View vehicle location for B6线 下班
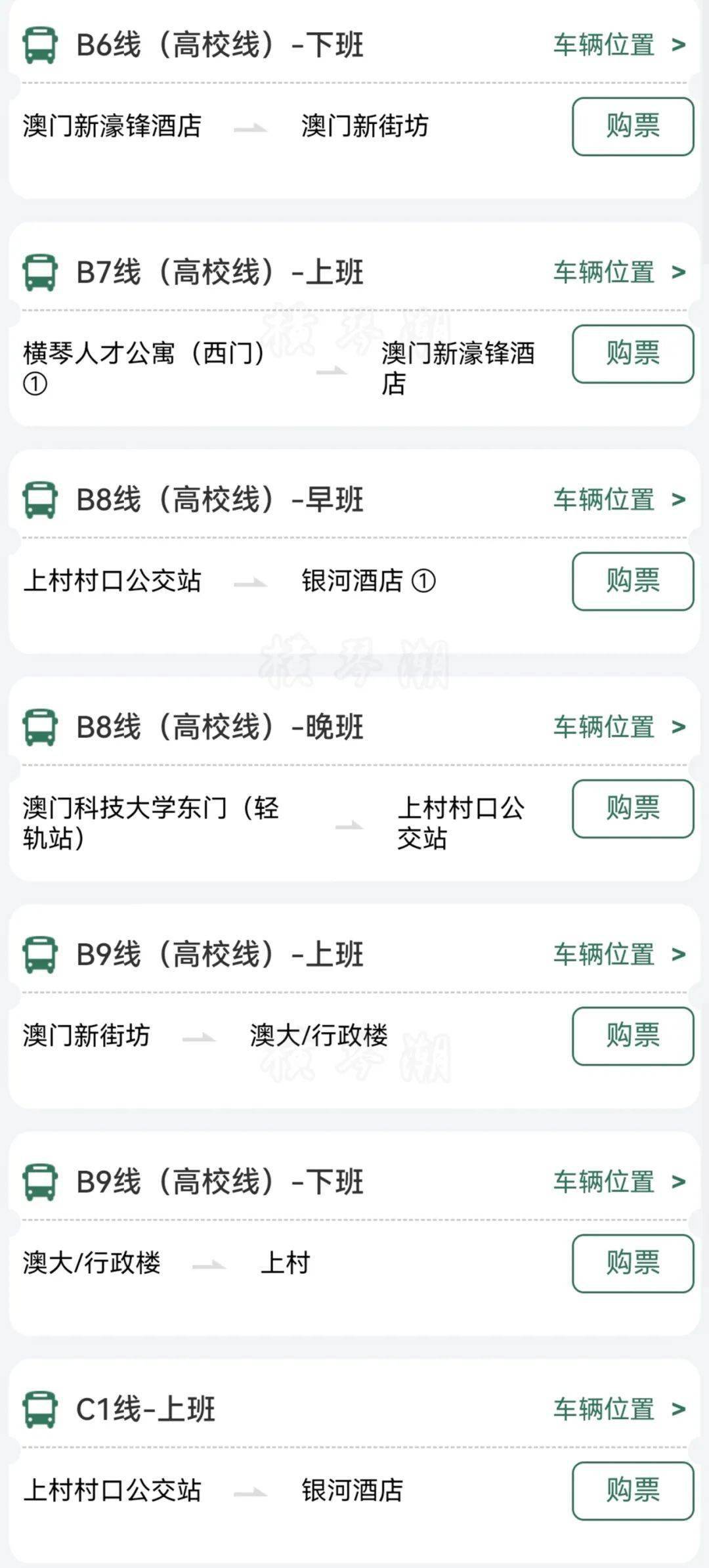This screenshot has height=1568, width=709. pyautogui.click(x=618, y=45)
